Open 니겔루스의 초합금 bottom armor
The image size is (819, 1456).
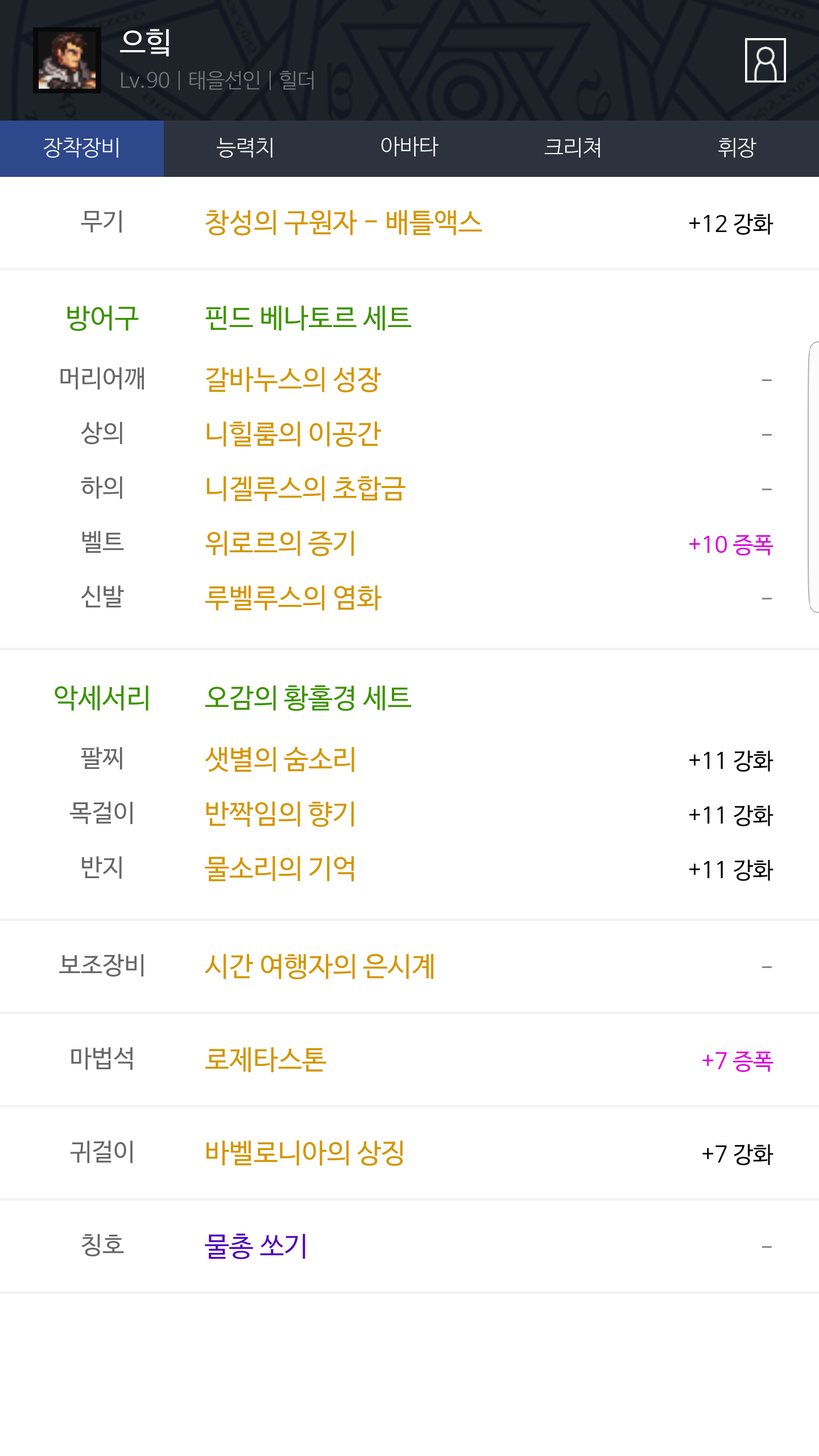(305, 489)
